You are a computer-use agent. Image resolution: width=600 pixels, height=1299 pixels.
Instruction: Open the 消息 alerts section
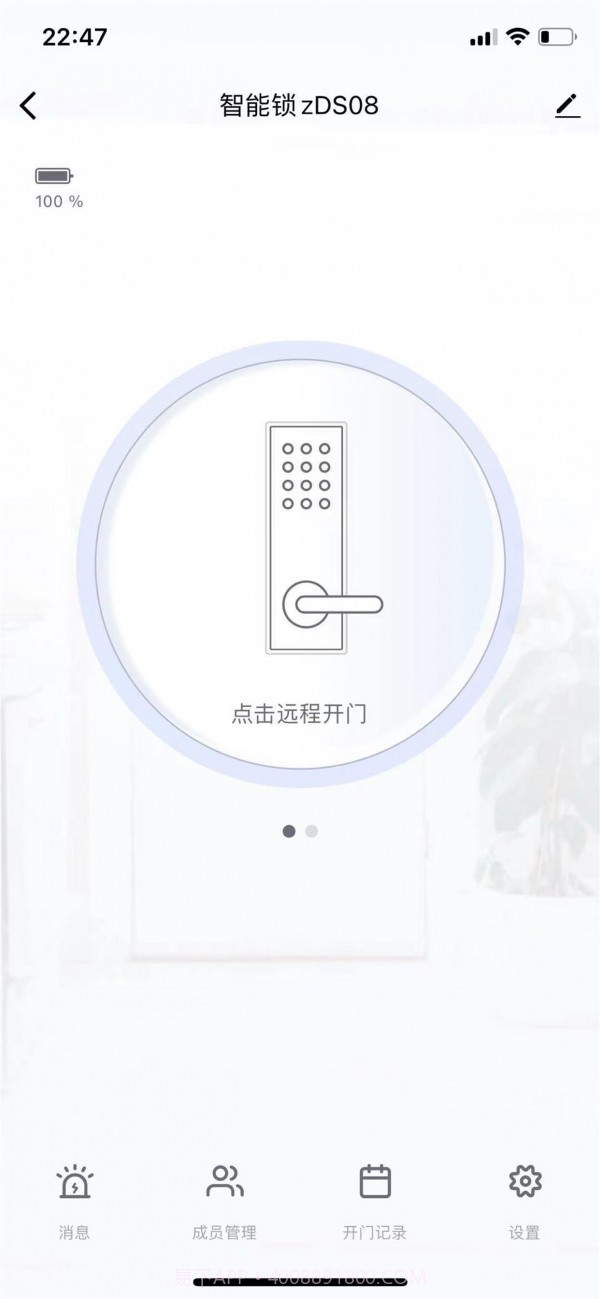click(74, 1199)
